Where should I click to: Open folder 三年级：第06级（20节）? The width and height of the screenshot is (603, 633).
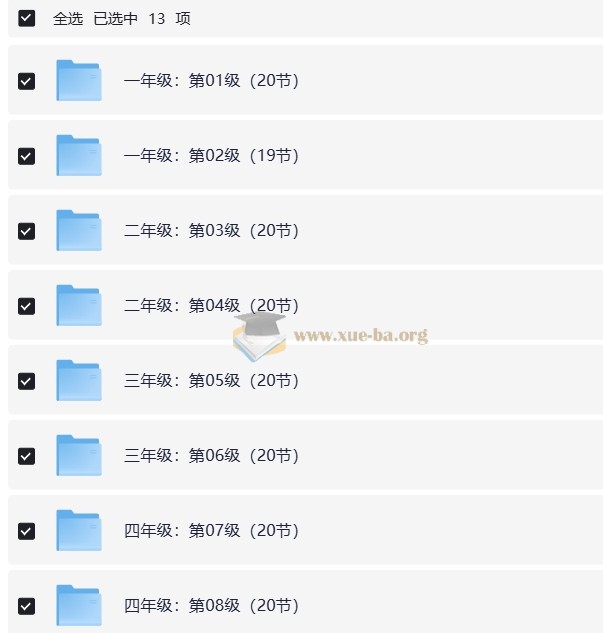210,456
